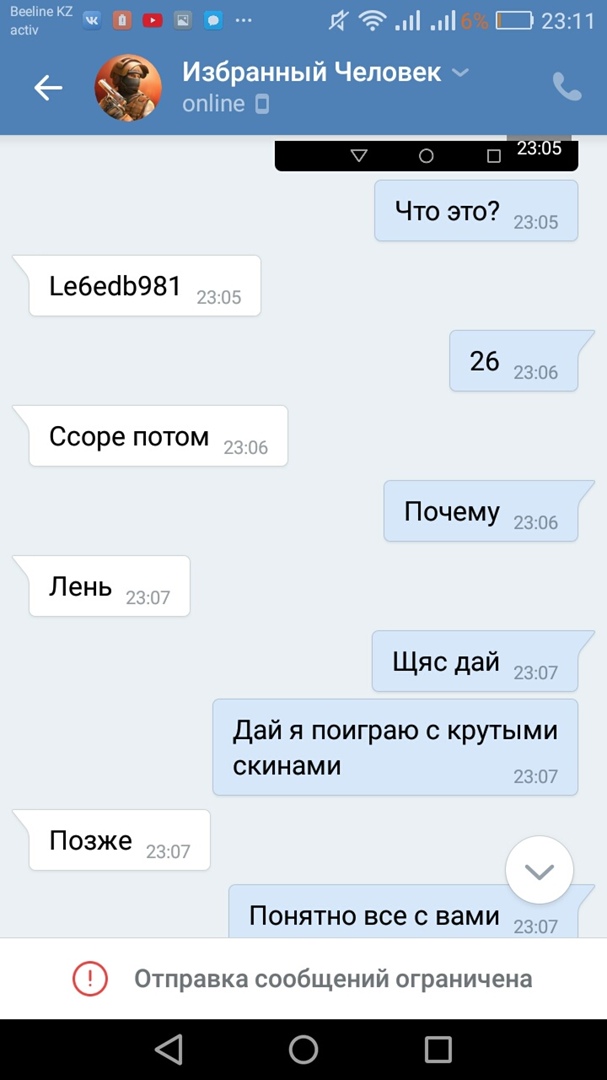Screen dimensions: 607x1080
Task: Jump down to the latest messages
Action: click(539, 871)
